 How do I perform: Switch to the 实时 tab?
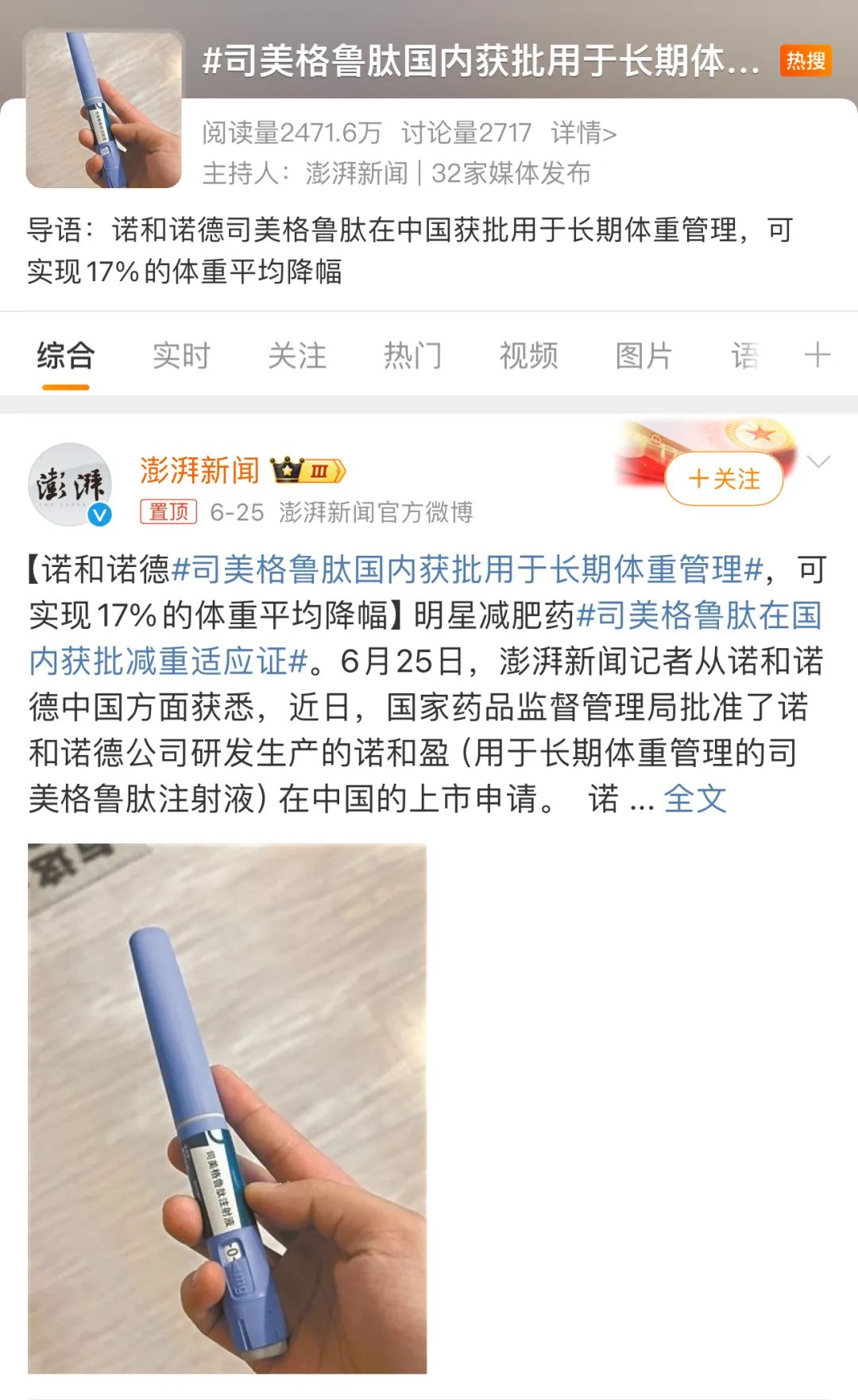click(181, 355)
